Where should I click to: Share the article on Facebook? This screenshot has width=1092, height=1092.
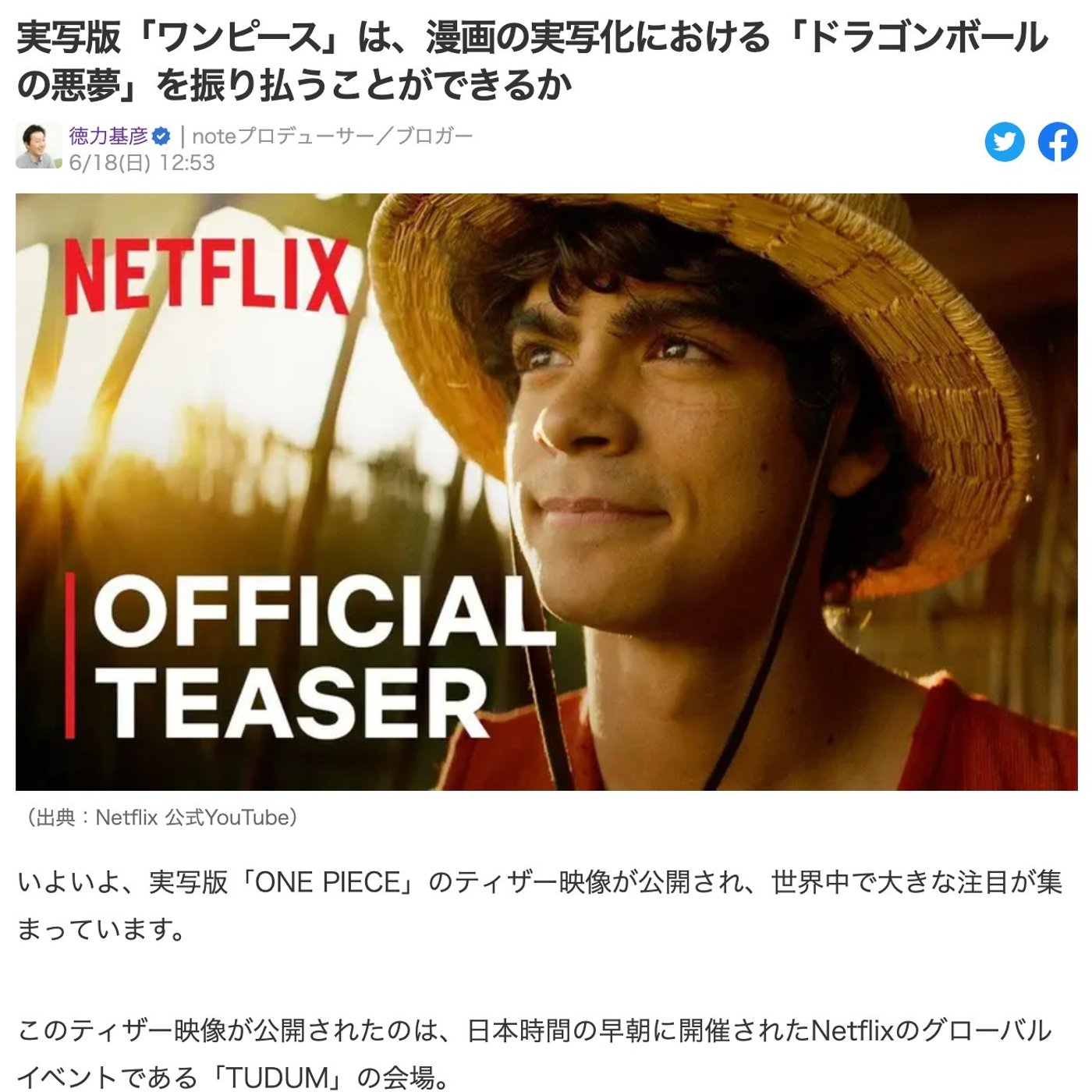pyautogui.click(x=1058, y=142)
